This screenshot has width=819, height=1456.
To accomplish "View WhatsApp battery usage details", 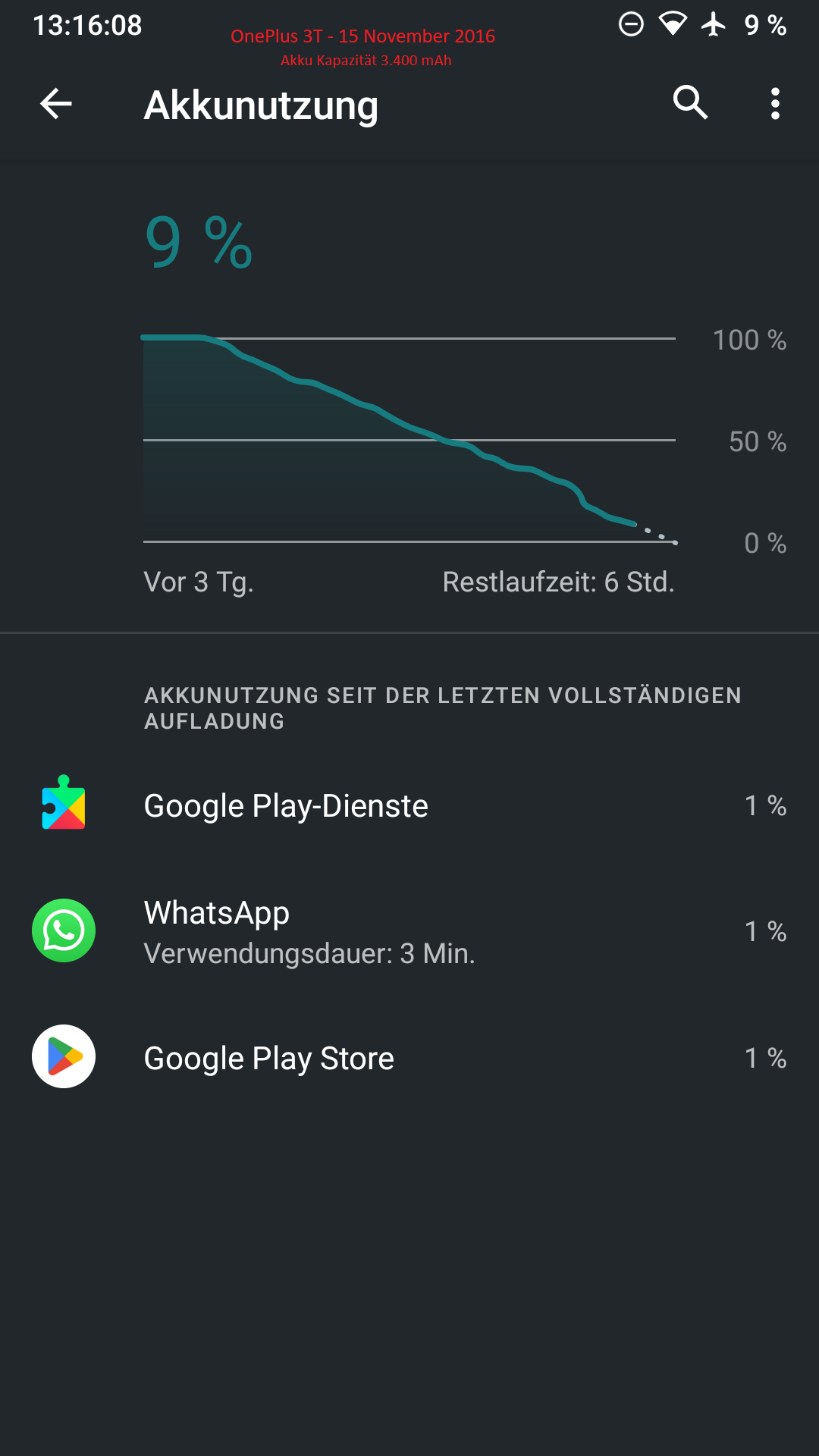I will click(x=409, y=931).
